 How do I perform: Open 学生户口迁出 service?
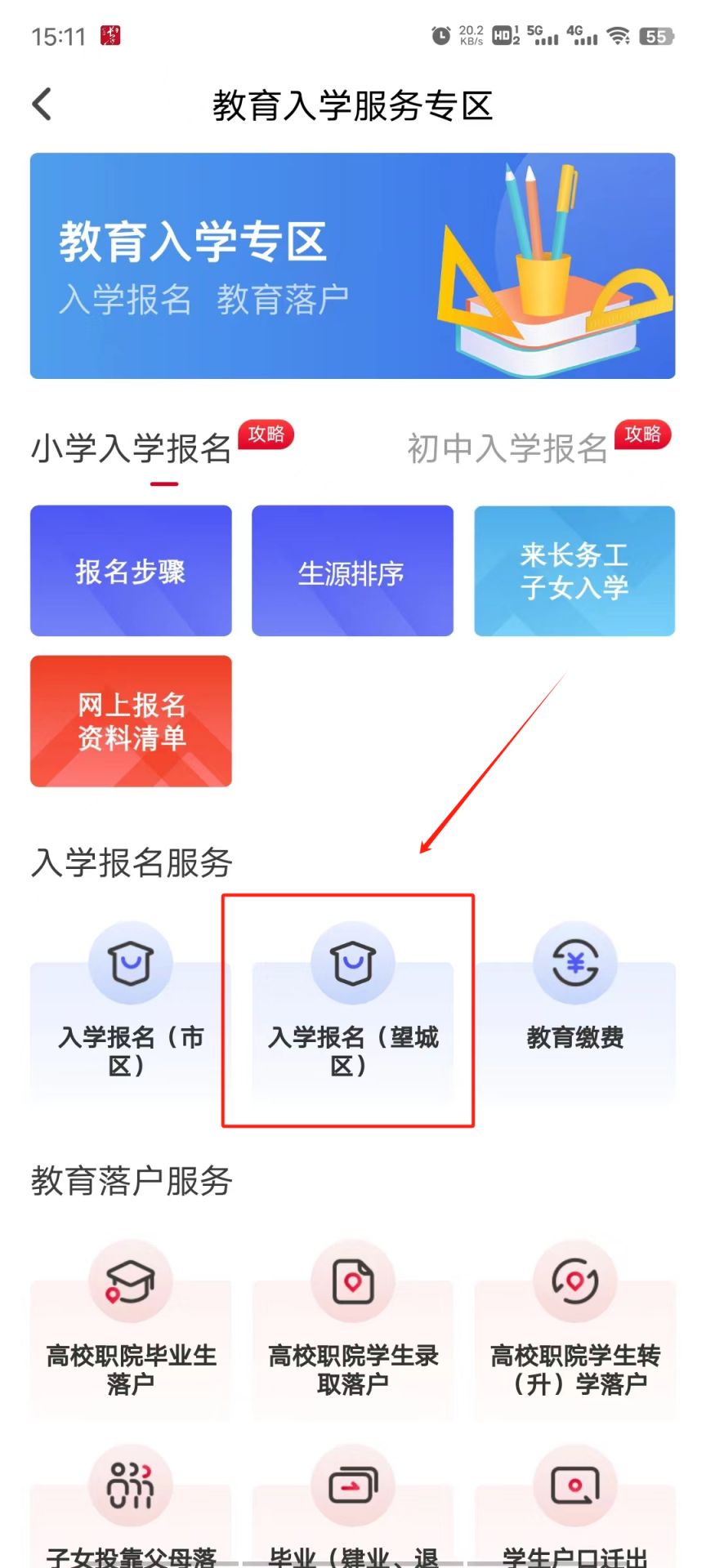click(x=574, y=1511)
